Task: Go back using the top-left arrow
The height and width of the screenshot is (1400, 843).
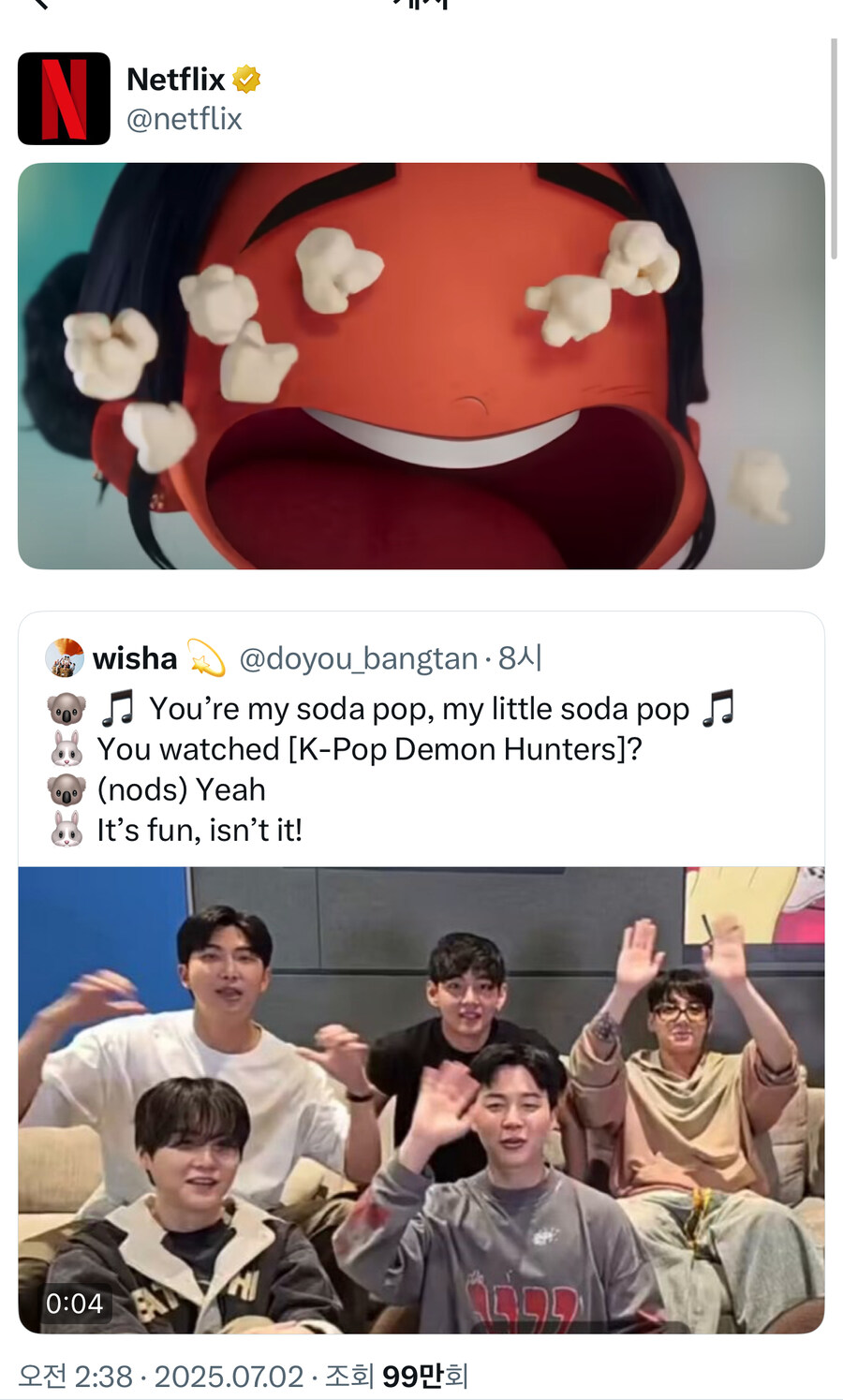Action: [x=39, y=4]
